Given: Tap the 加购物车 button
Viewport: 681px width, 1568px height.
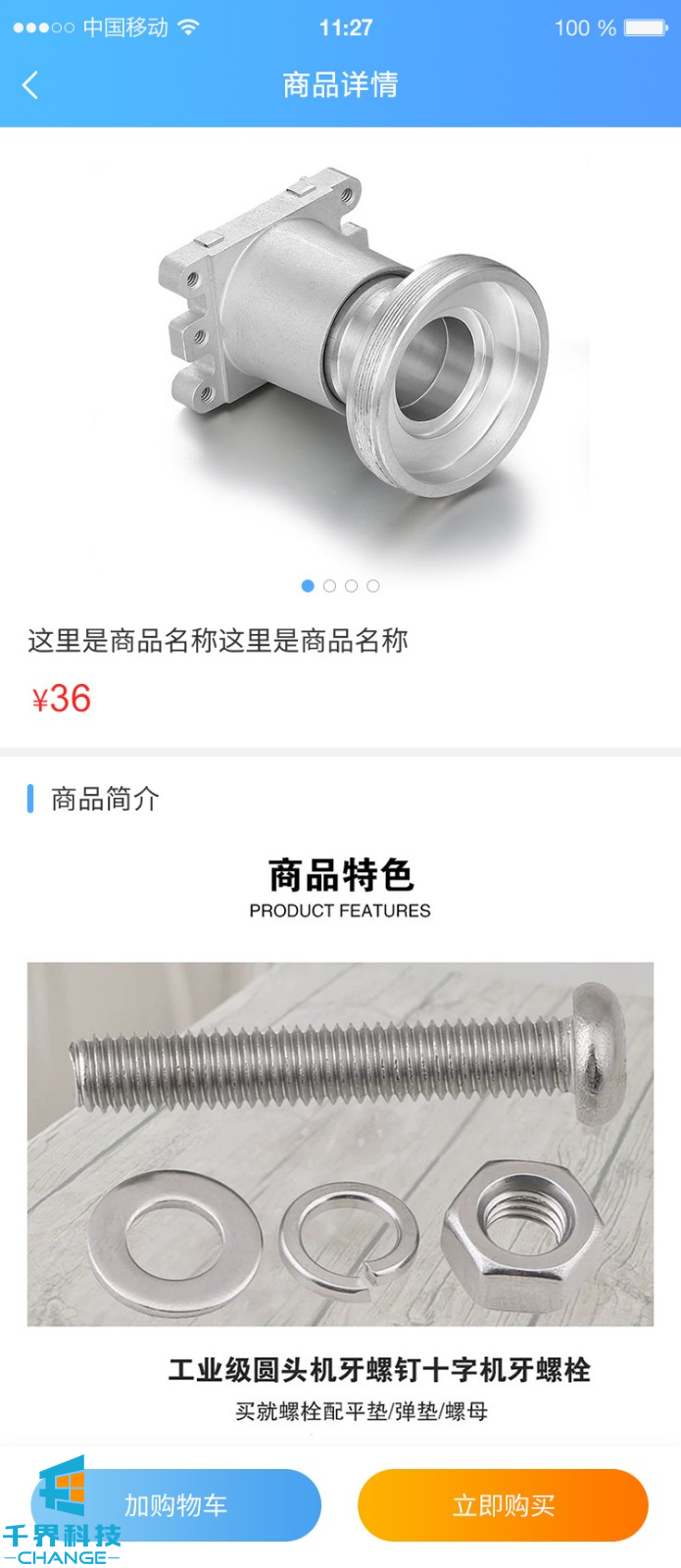Looking at the screenshot, I should [176, 1504].
